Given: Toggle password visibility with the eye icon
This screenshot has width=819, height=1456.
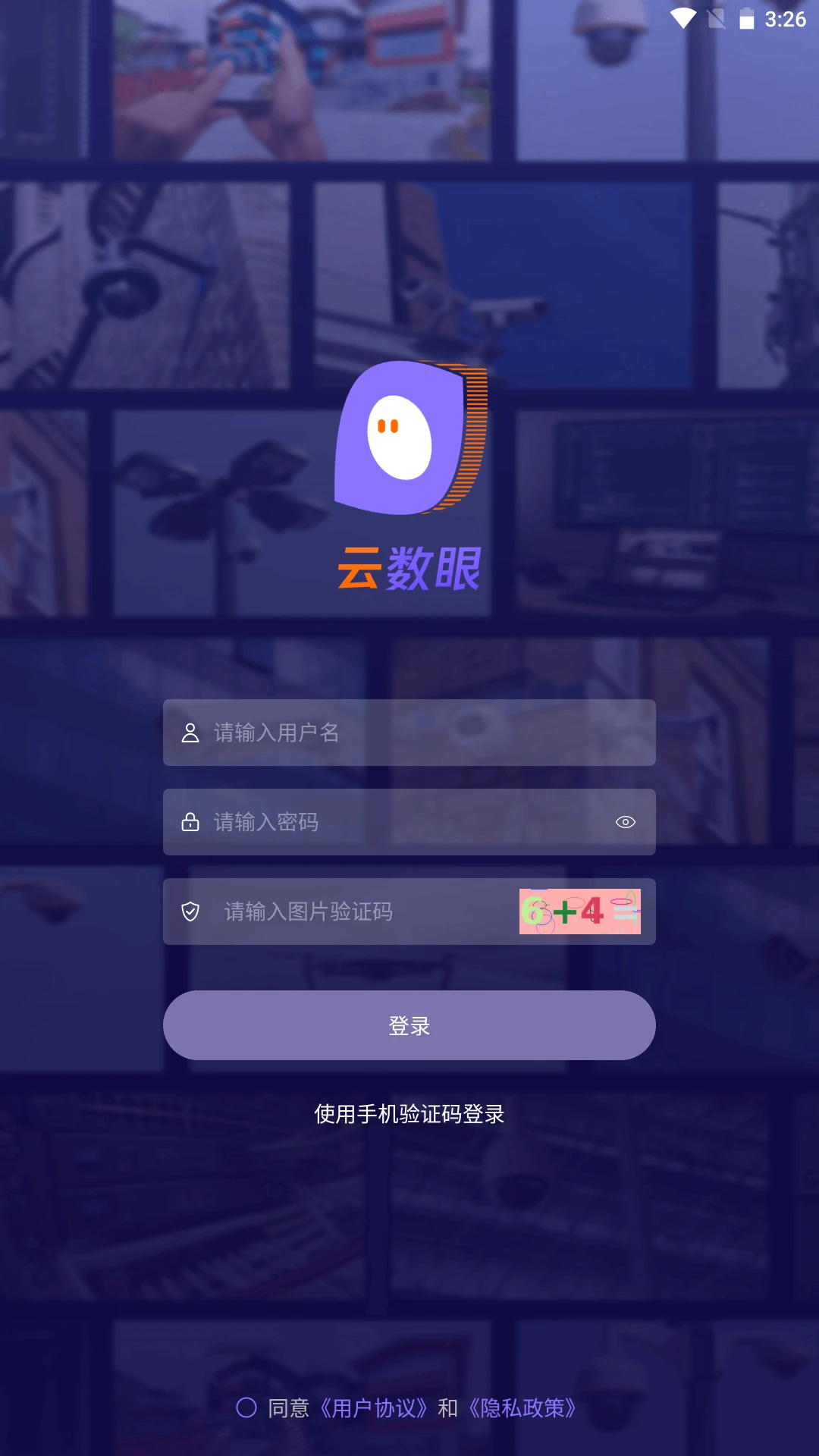Looking at the screenshot, I should pos(626,822).
